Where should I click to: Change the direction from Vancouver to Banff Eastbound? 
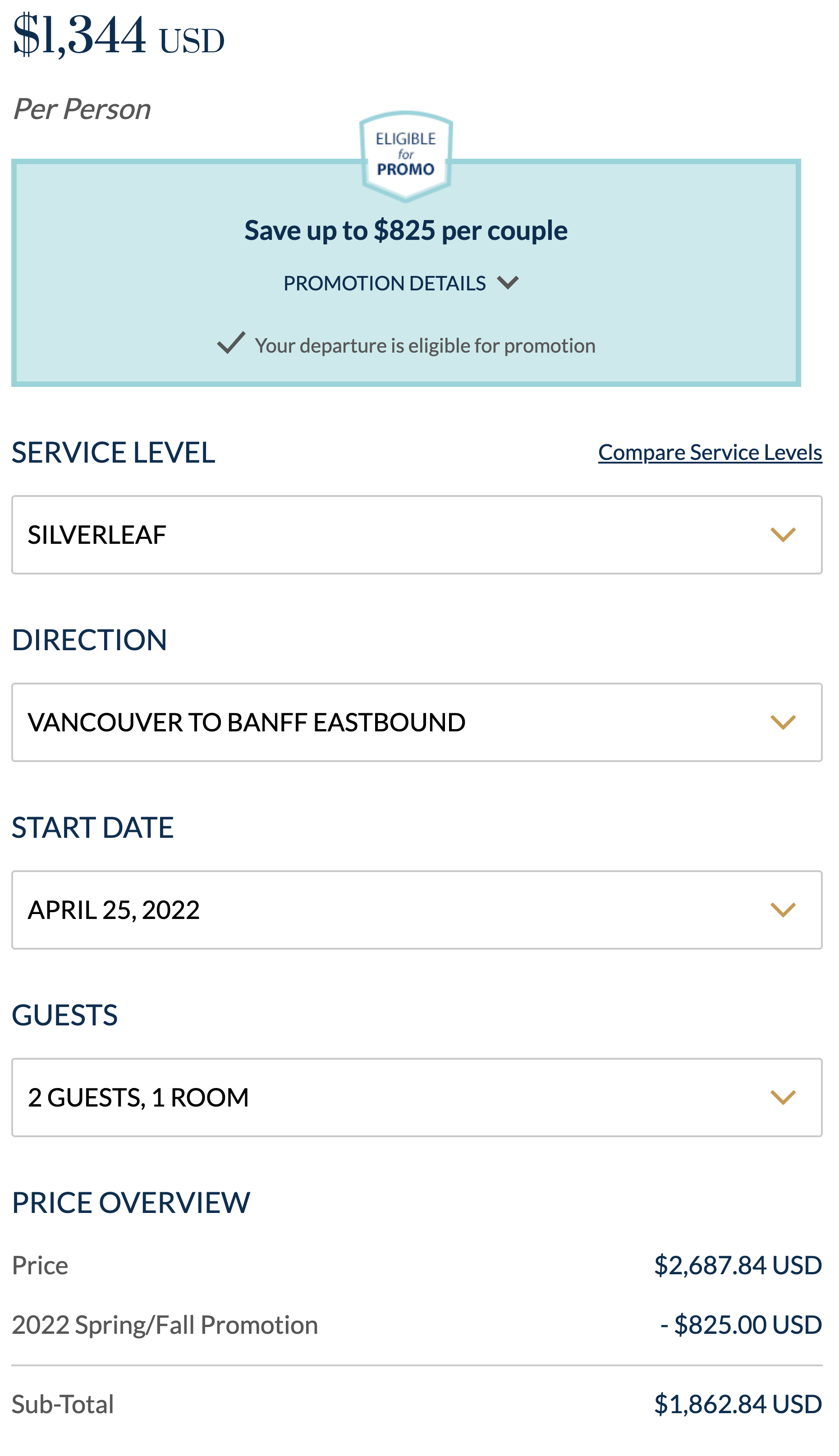(x=416, y=722)
